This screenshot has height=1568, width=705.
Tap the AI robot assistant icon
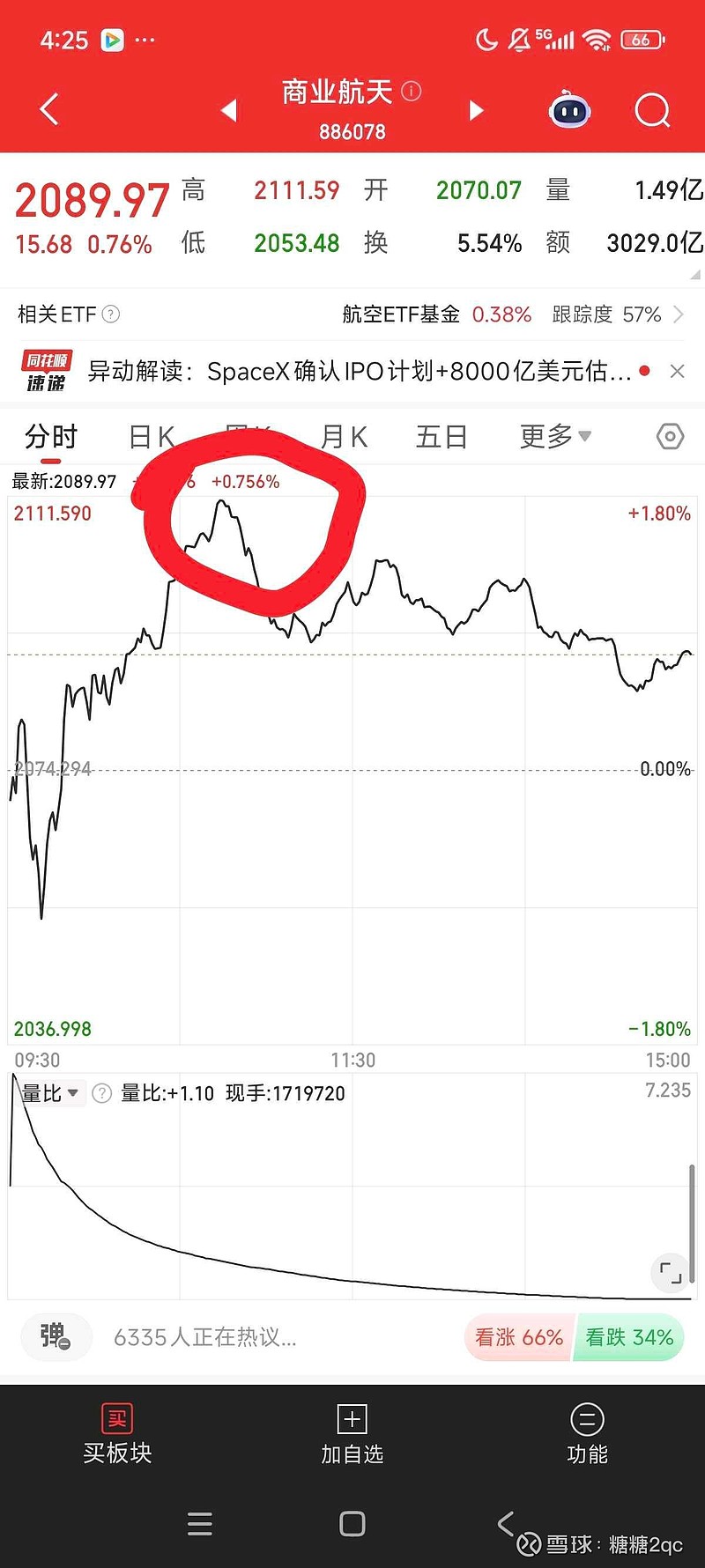pyautogui.click(x=568, y=109)
